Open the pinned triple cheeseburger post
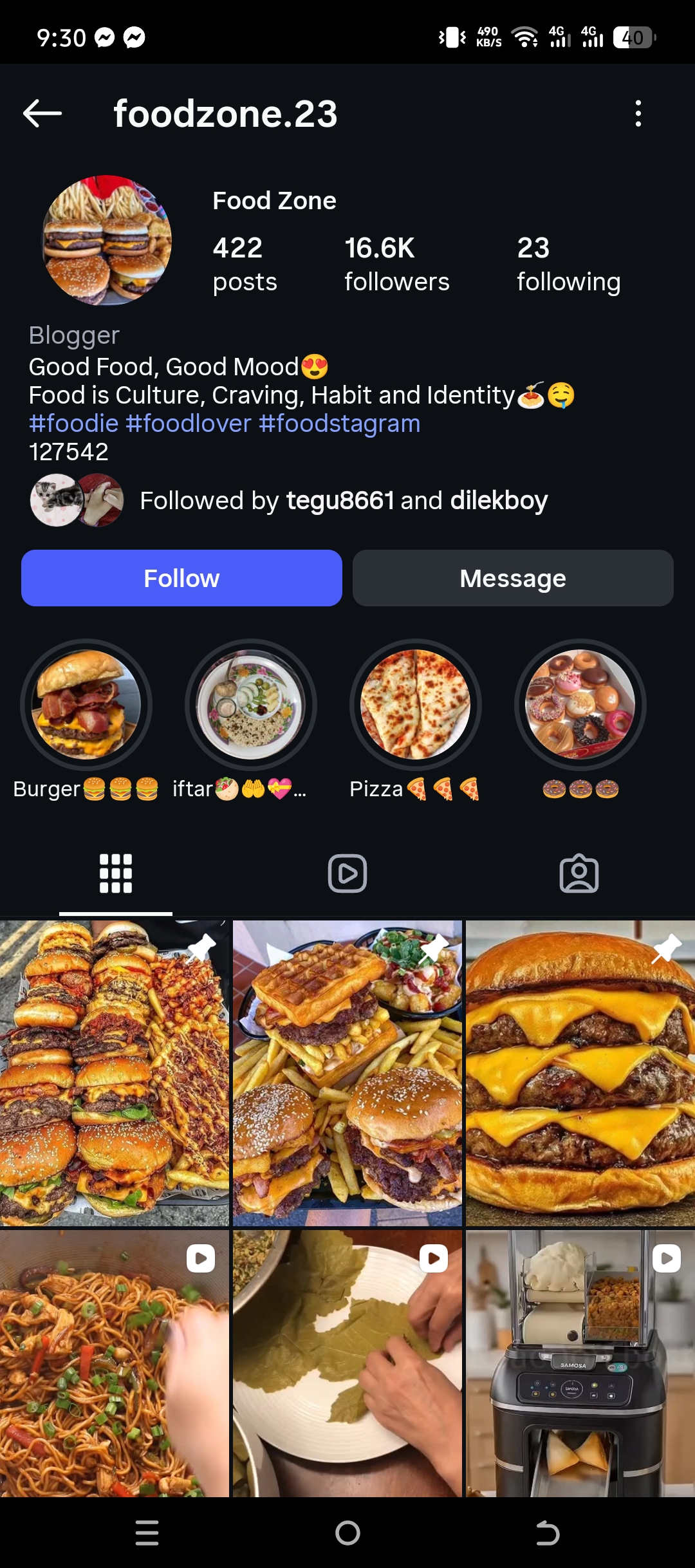This screenshot has height=1568, width=695. pyautogui.click(x=580, y=1073)
